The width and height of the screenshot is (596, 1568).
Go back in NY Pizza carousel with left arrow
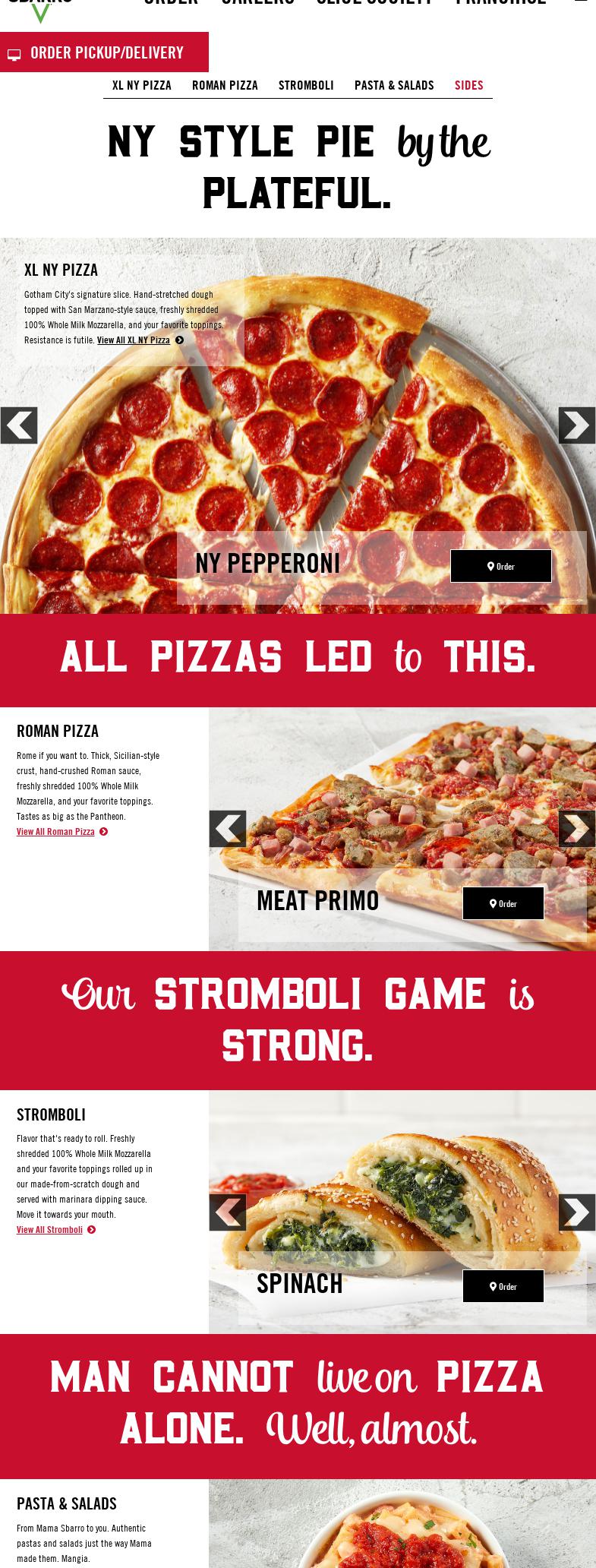tap(19, 425)
